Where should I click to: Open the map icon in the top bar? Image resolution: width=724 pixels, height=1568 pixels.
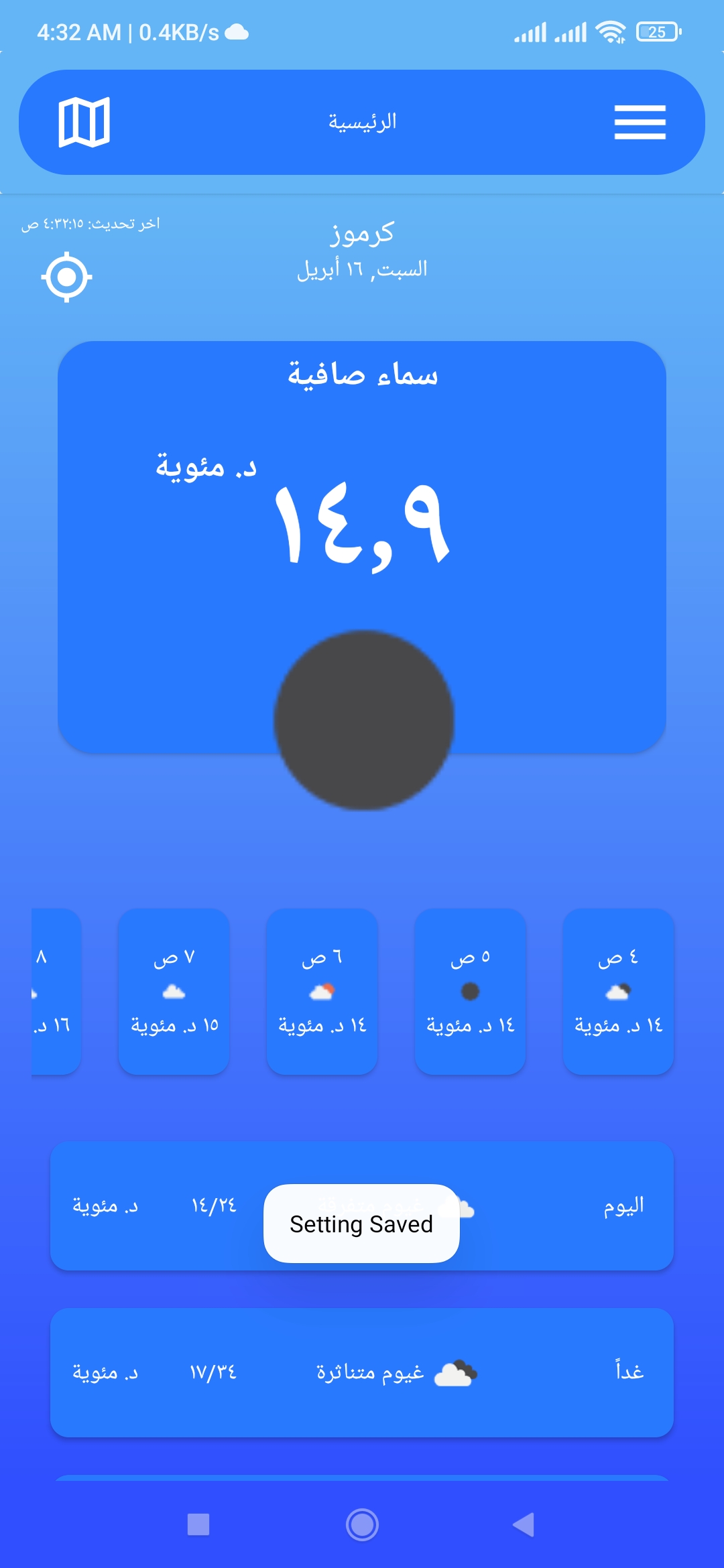tap(83, 123)
